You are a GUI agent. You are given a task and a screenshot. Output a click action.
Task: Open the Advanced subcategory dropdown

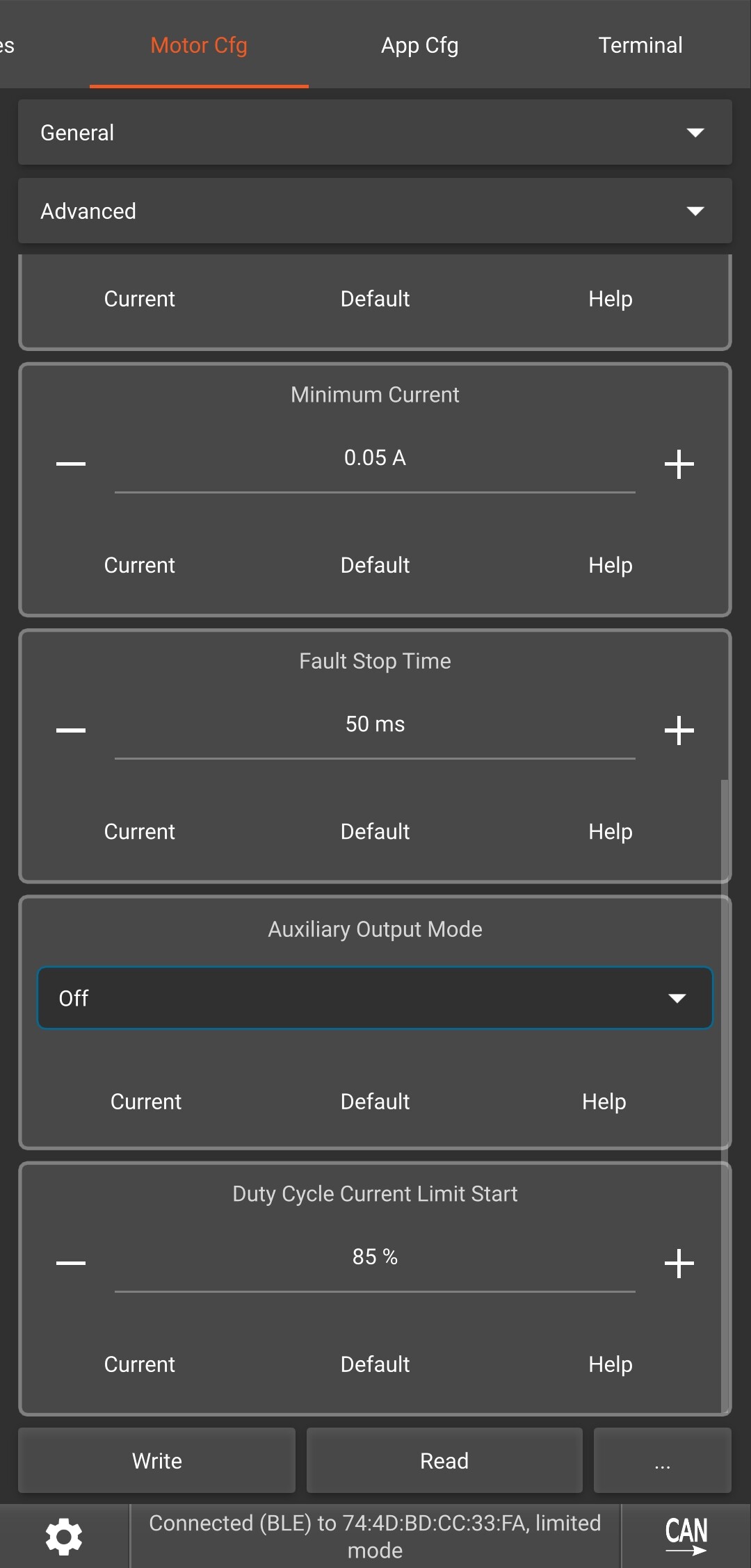click(x=375, y=211)
